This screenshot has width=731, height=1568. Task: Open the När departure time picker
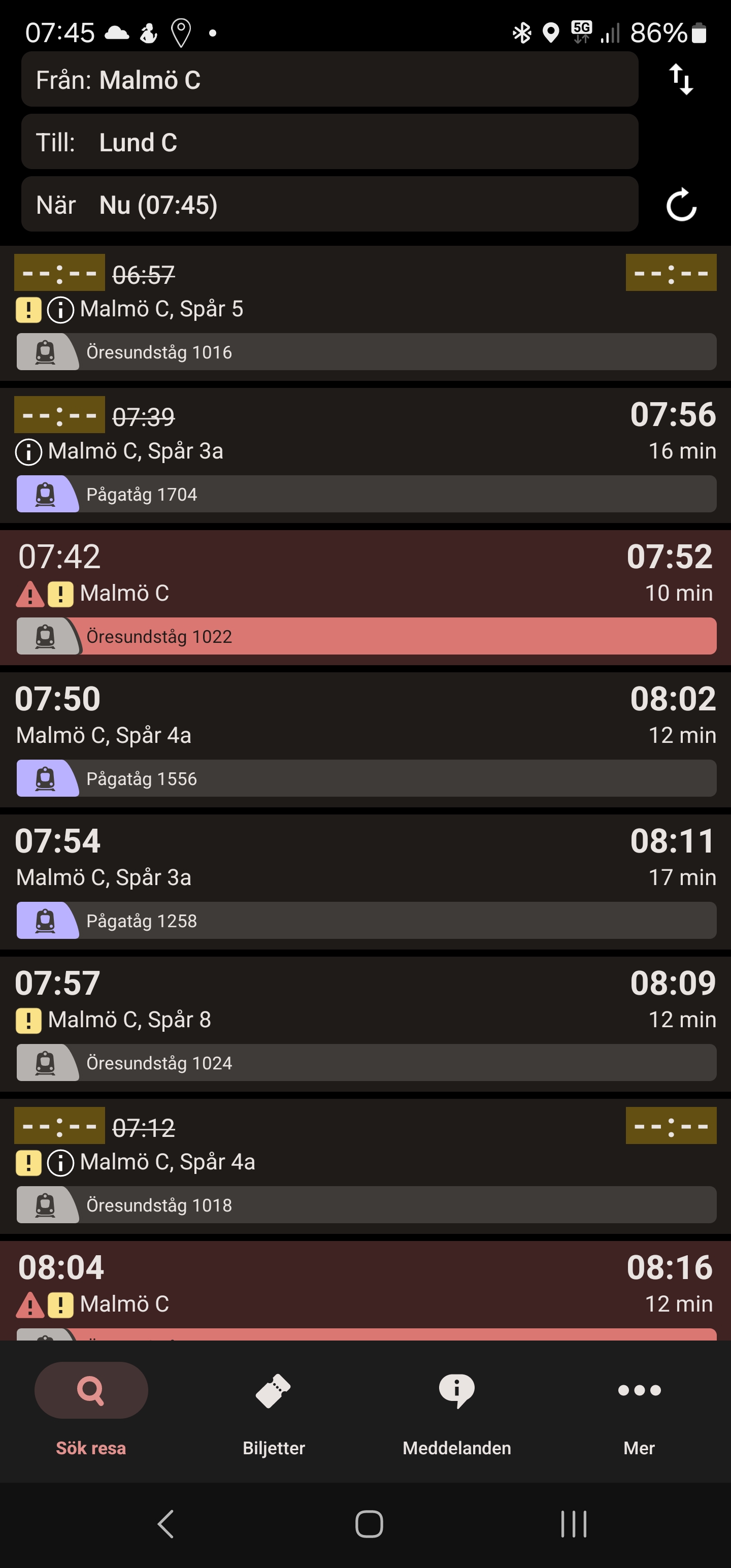click(x=329, y=205)
